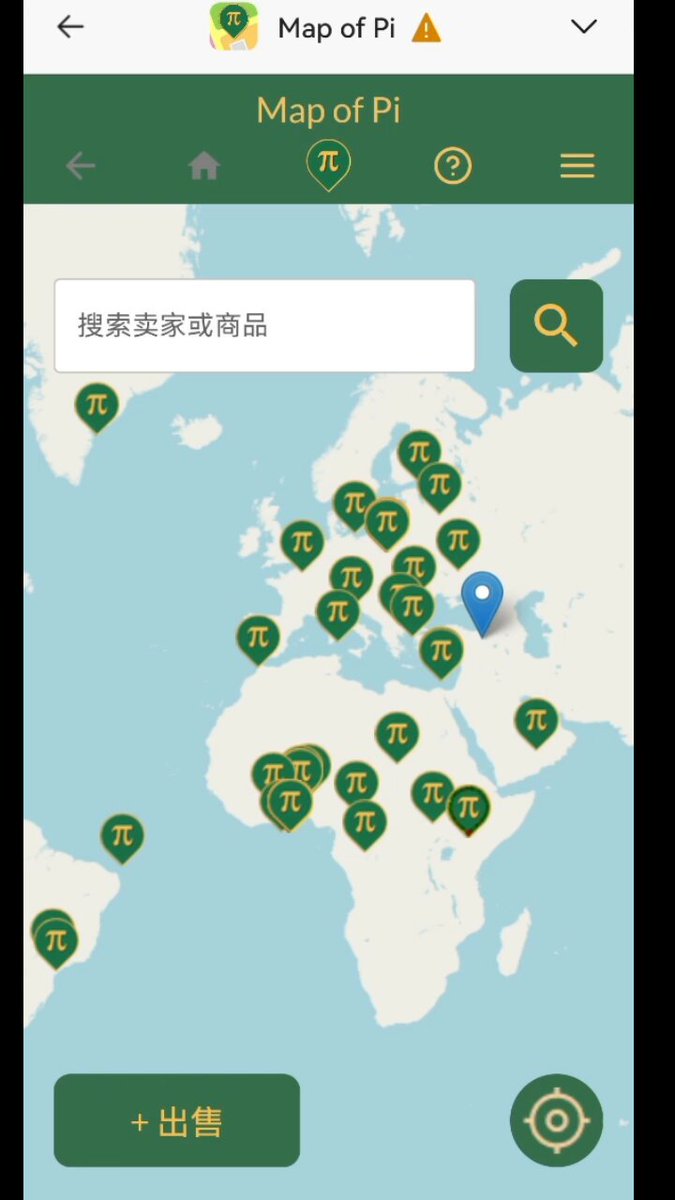Tap the magnifier search button
675x1200 pixels.
pos(556,326)
